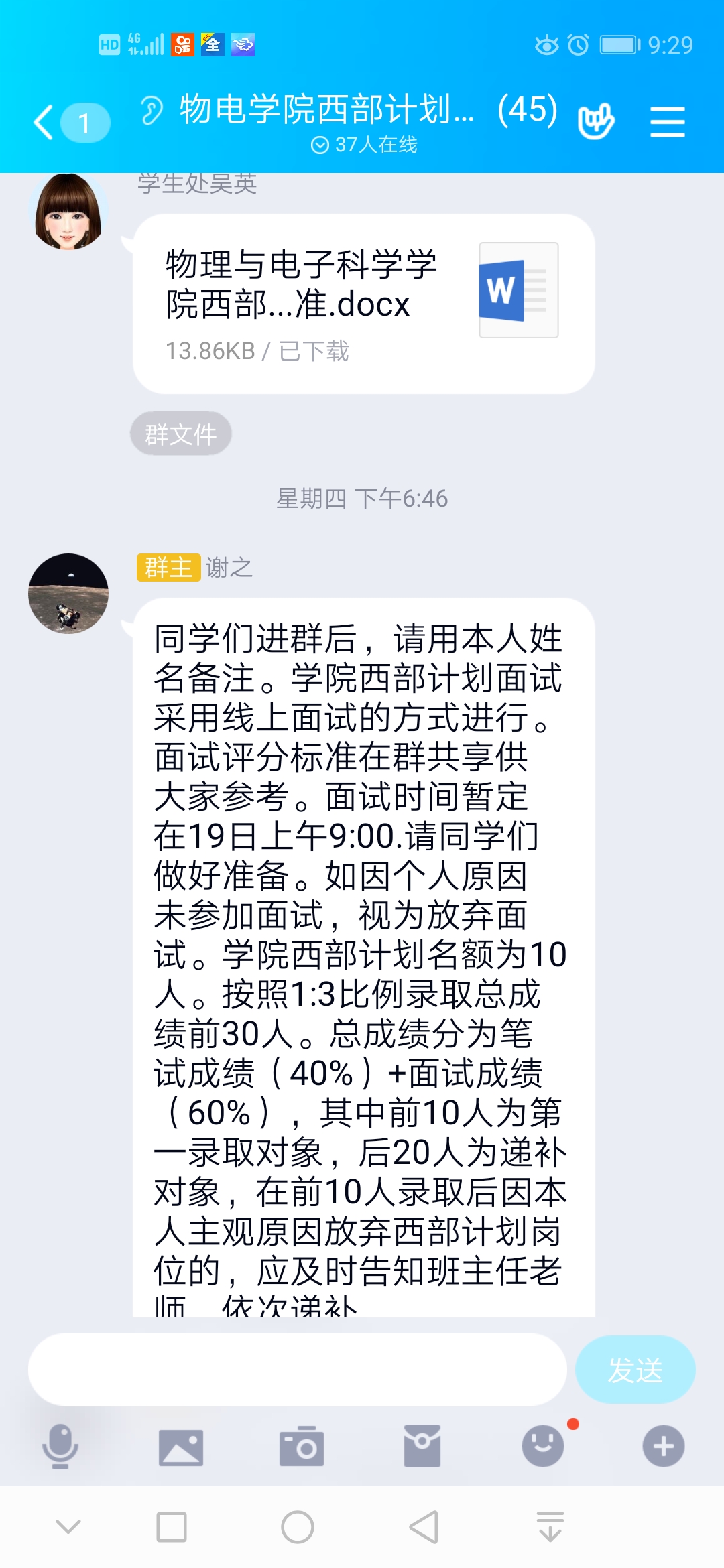Viewport: 724px width, 1568px height.
Task: Expand more options with plus icon
Action: pyautogui.click(x=663, y=1446)
